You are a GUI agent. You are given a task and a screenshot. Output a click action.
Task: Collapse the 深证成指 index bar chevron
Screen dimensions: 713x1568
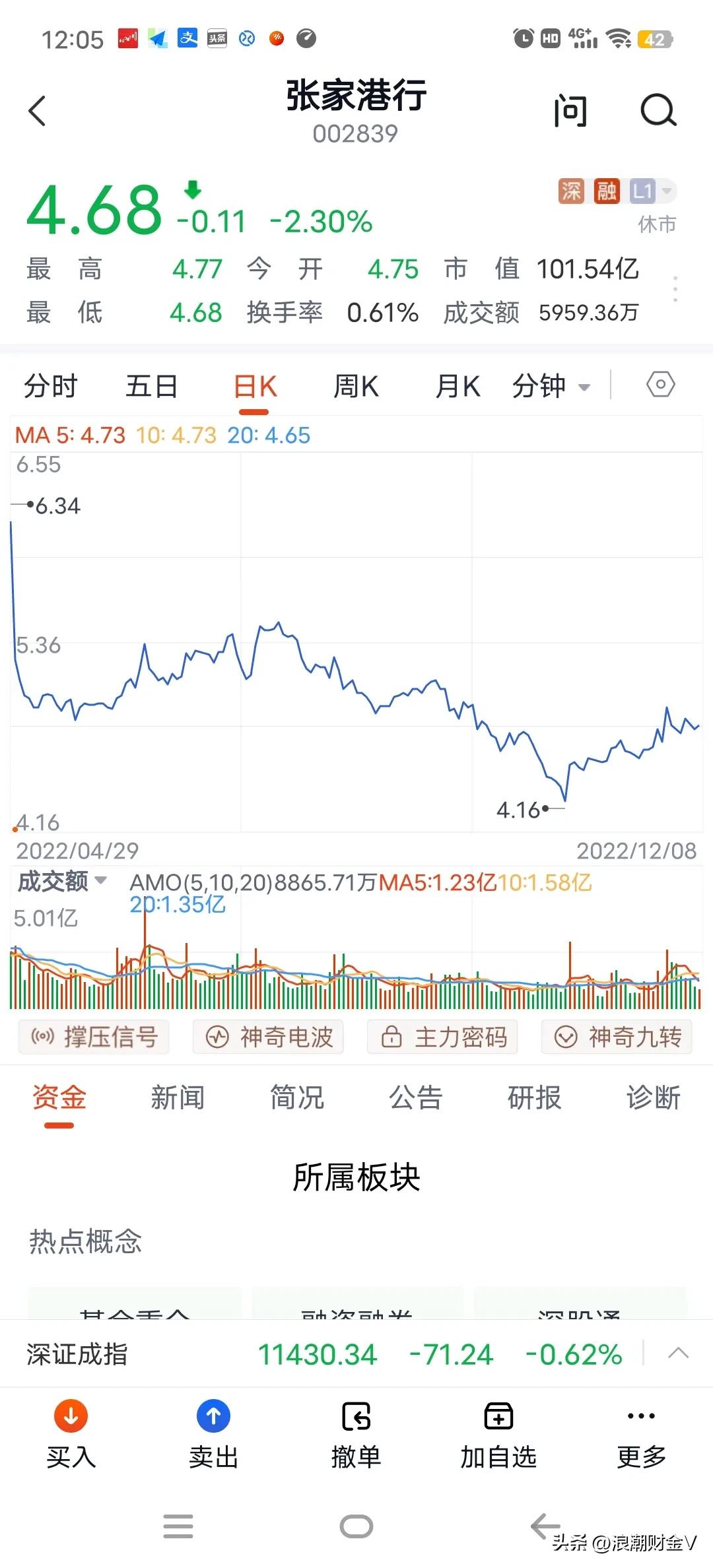679,1354
